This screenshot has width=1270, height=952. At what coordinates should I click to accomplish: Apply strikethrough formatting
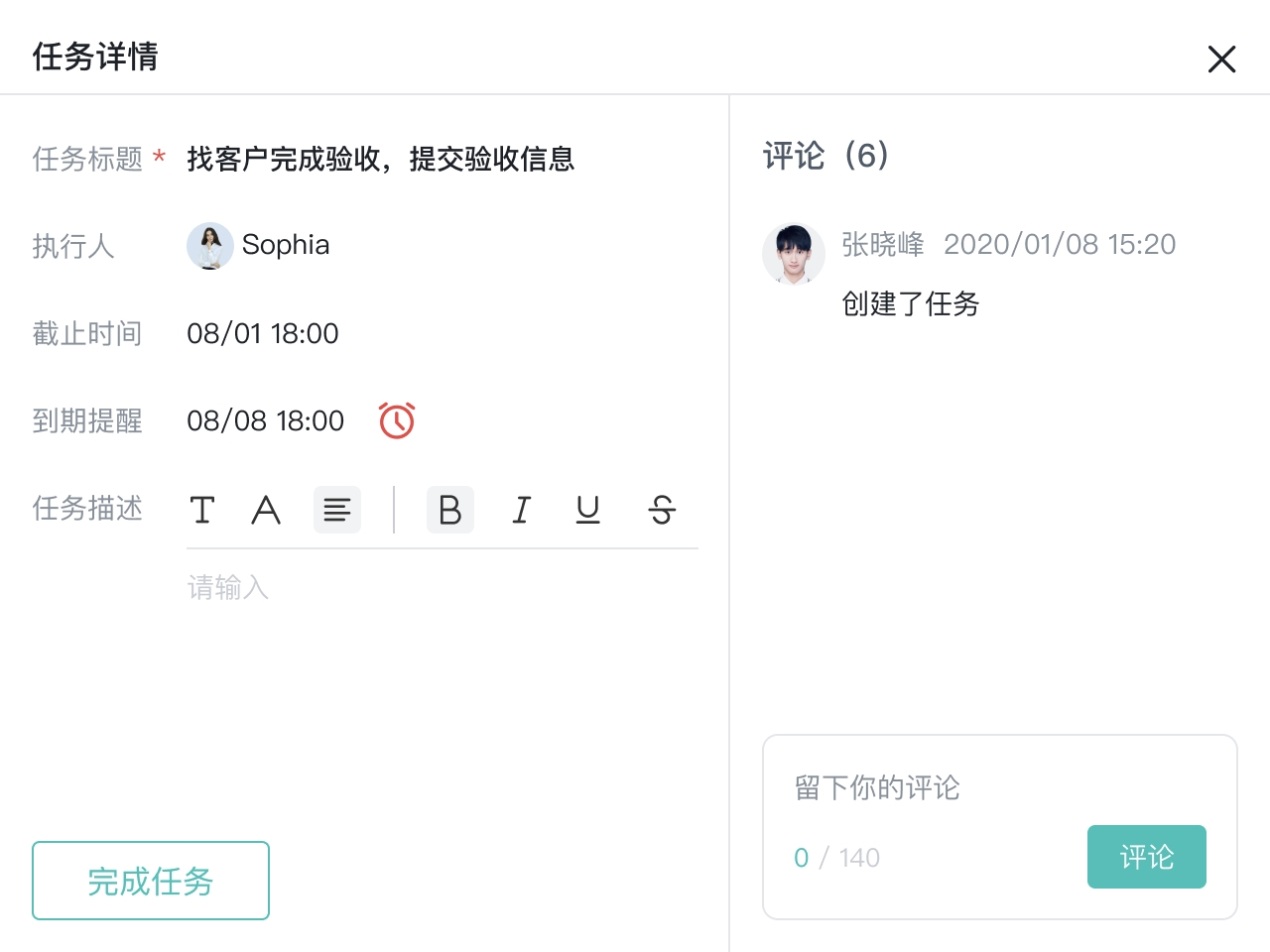(662, 510)
